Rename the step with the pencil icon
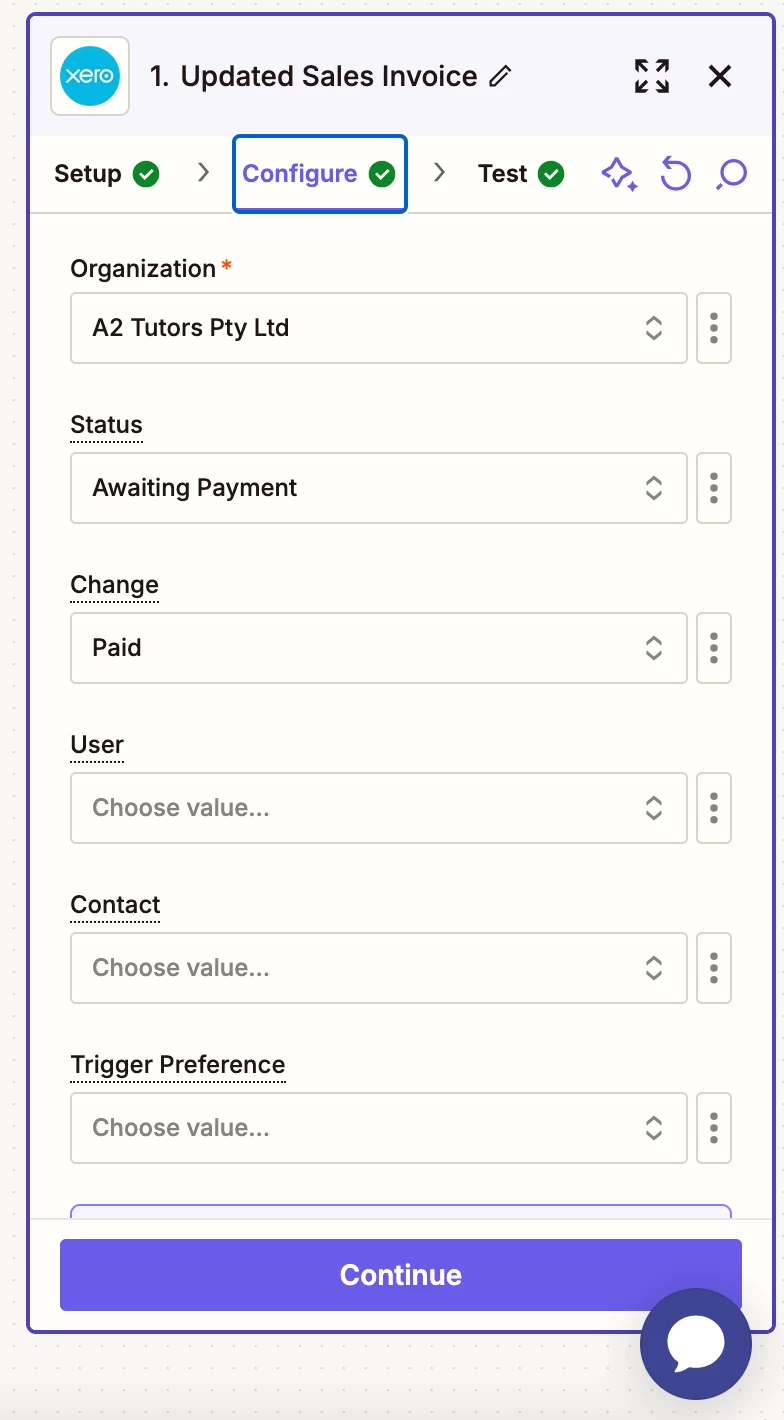The width and height of the screenshot is (784, 1420). (x=501, y=77)
